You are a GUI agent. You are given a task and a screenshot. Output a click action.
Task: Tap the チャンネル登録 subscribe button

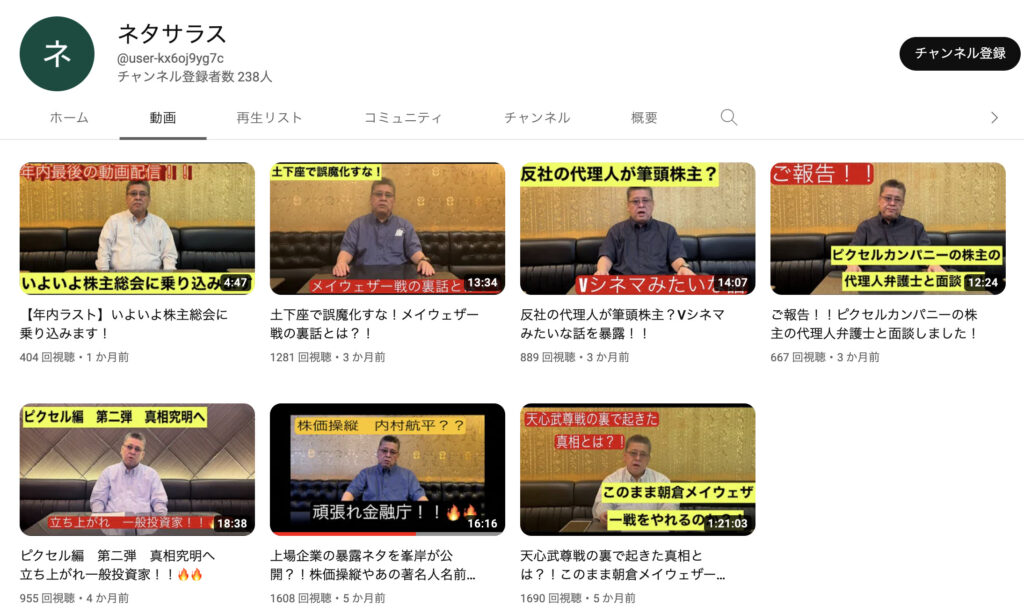click(x=959, y=53)
